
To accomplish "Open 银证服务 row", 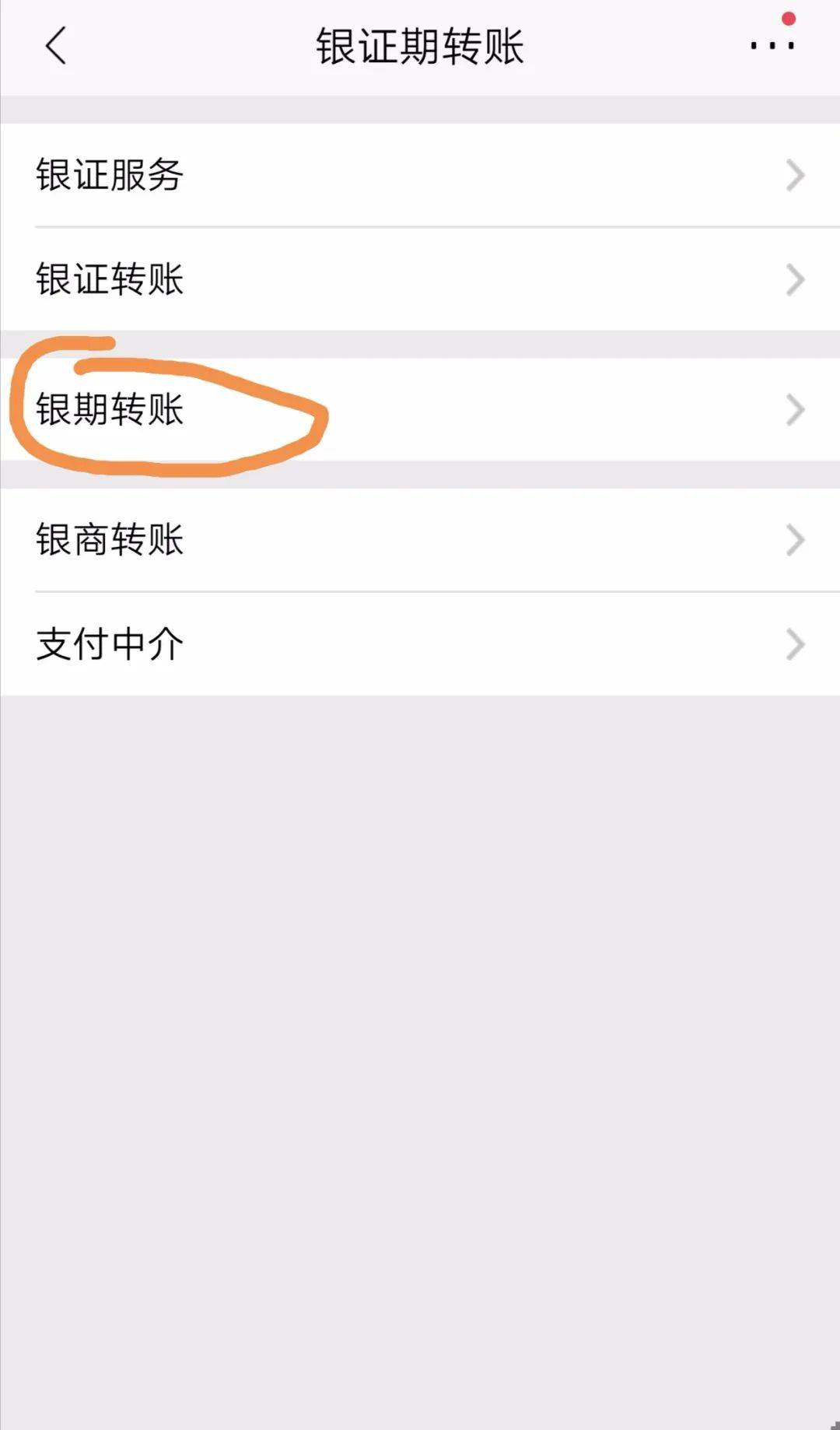I will click(420, 175).
